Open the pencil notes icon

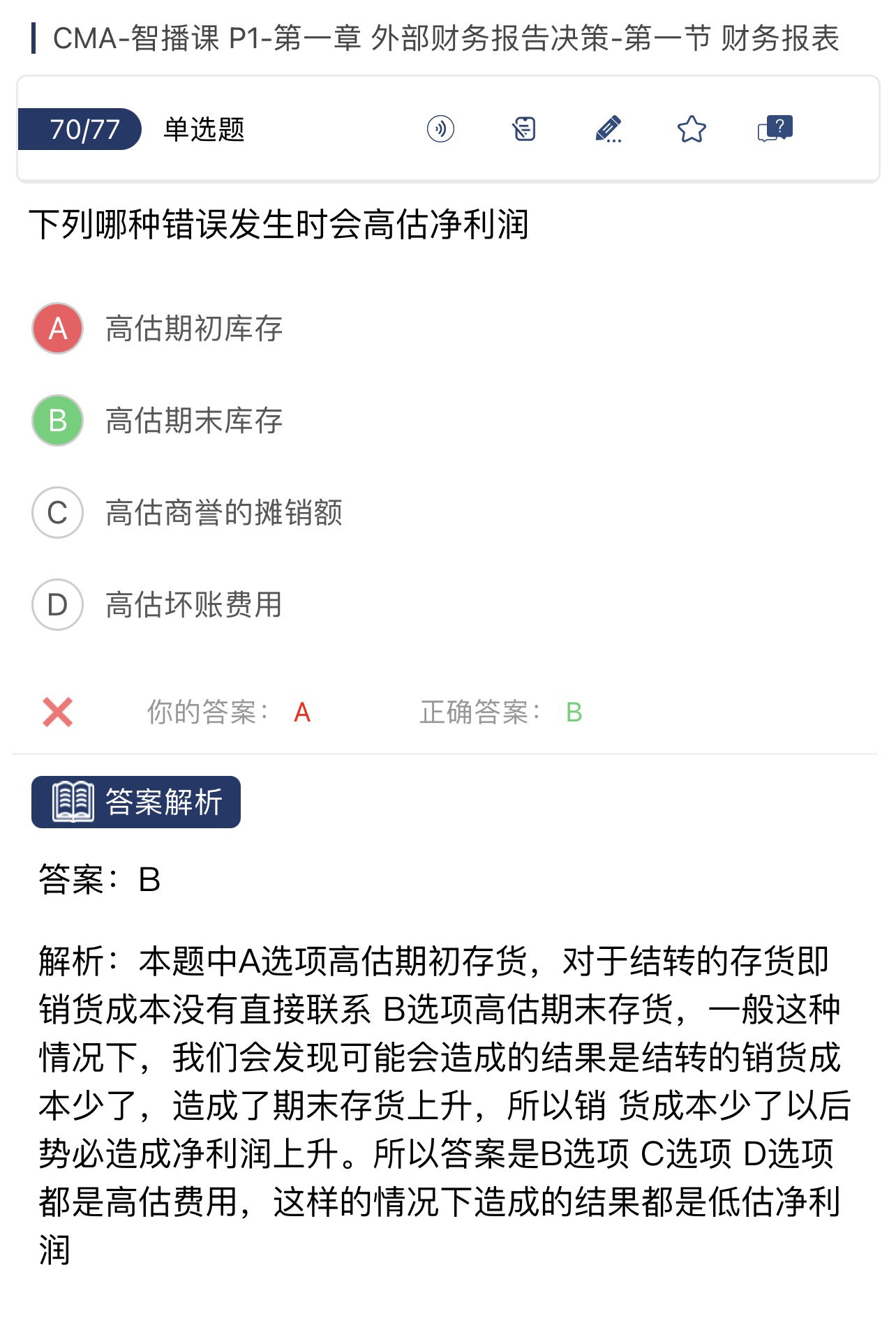click(x=608, y=129)
